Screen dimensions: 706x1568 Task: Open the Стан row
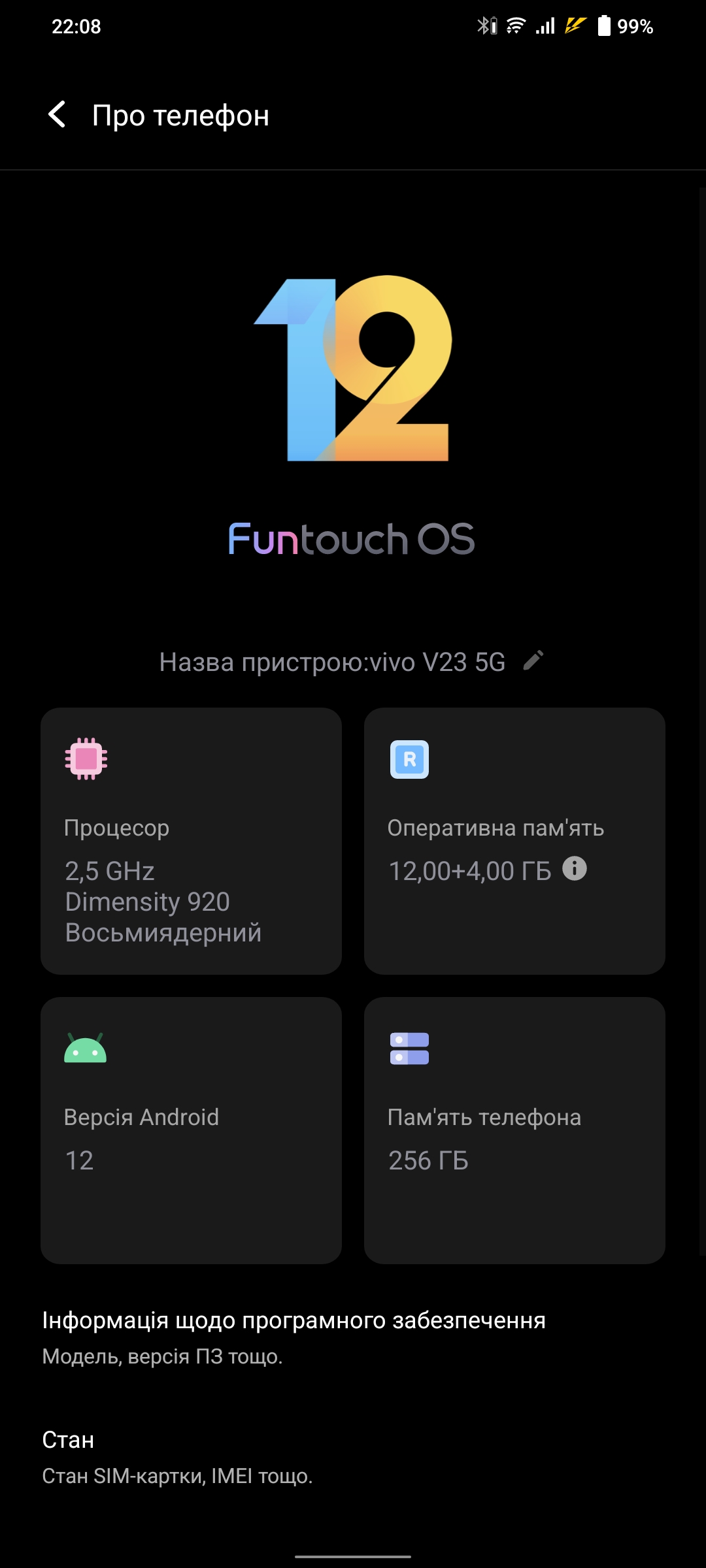pyautogui.click(x=176, y=1457)
